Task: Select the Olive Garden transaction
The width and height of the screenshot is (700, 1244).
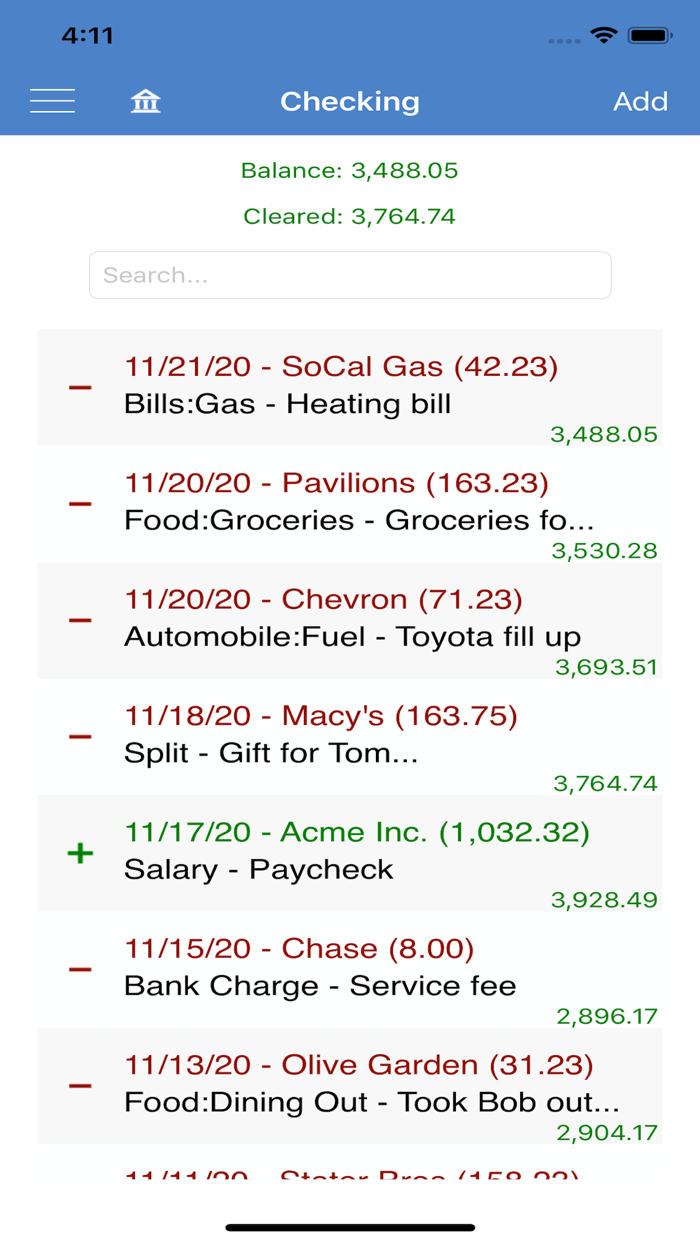Action: click(x=350, y=1085)
